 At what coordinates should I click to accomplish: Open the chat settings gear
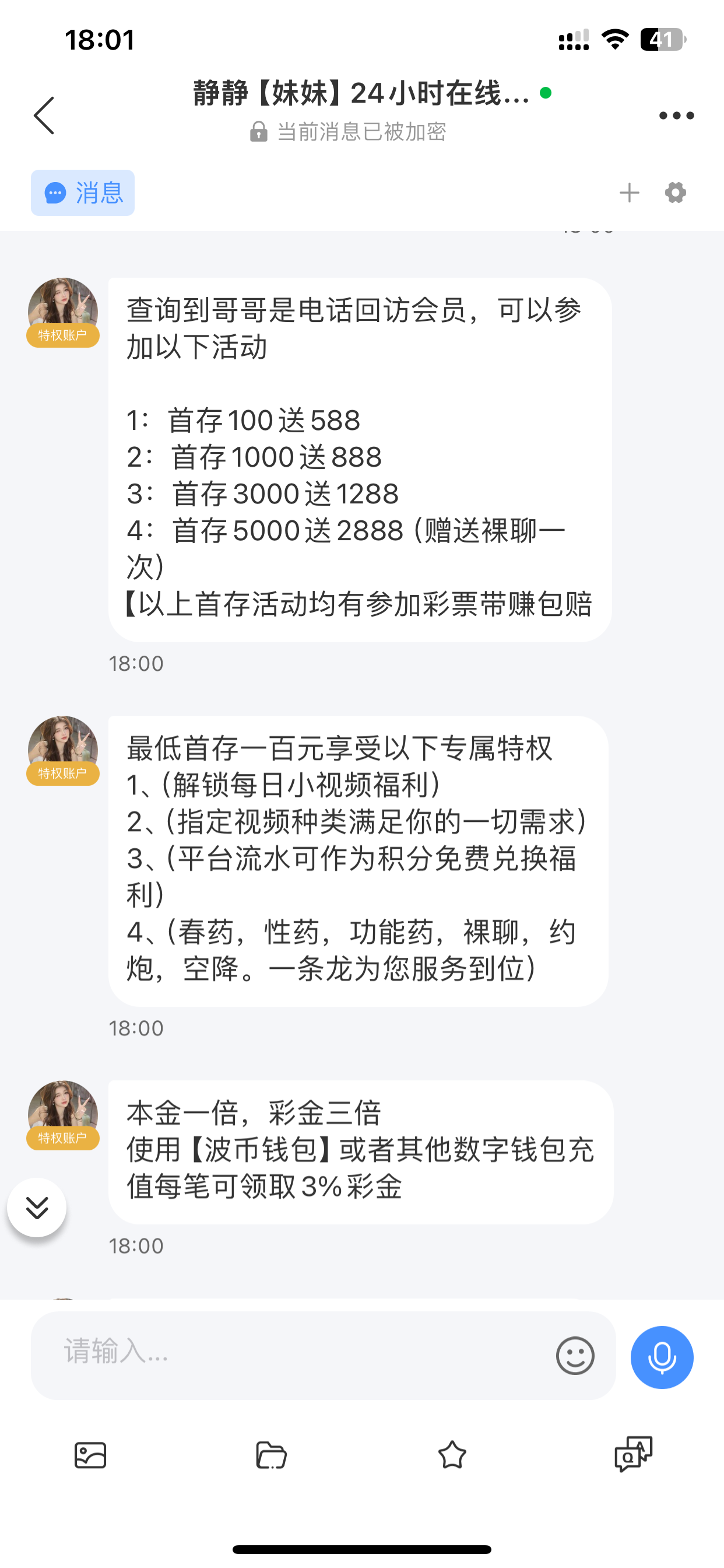pos(676,193)
